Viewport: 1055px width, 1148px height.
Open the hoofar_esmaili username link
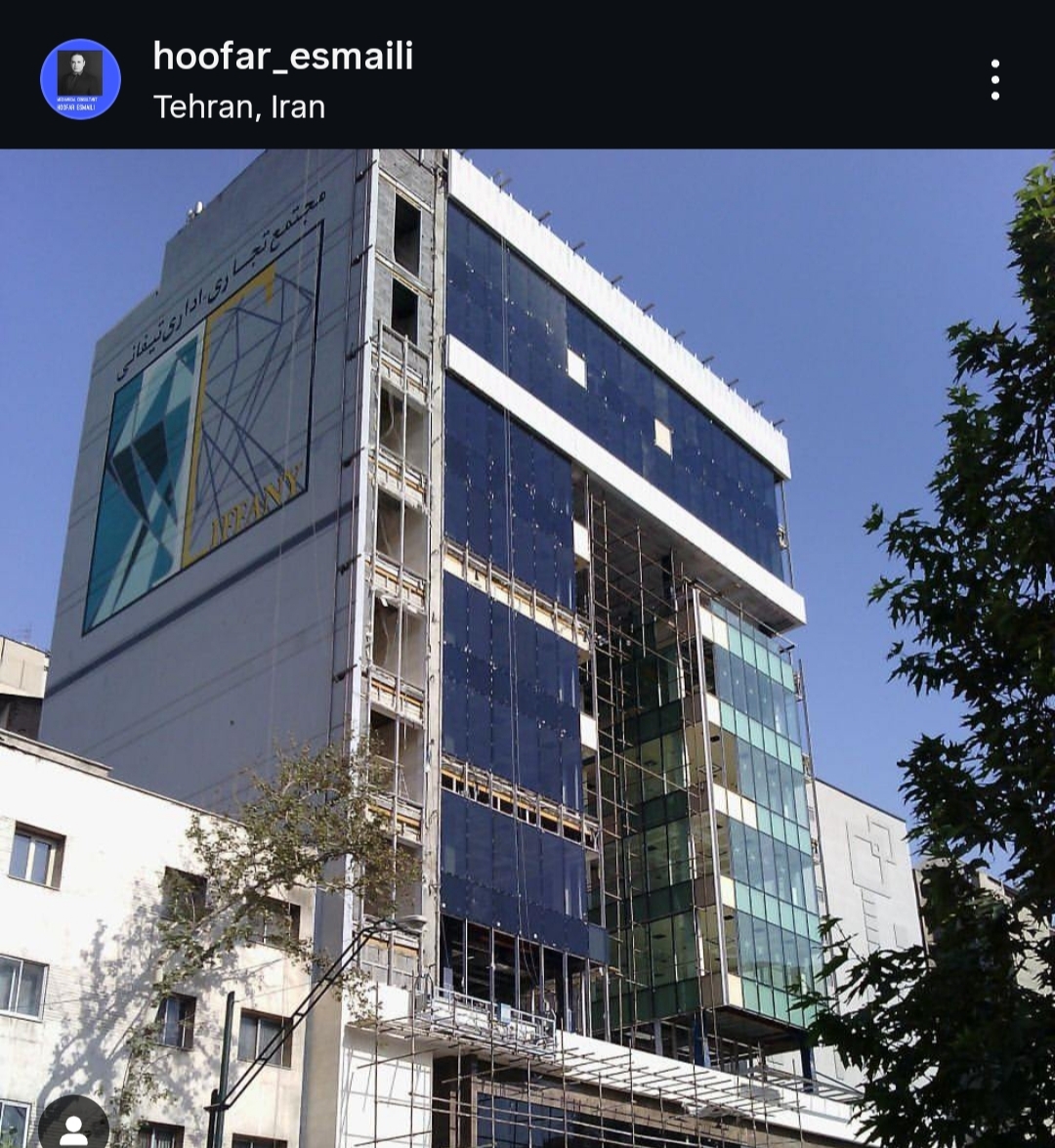pos(283,57)
